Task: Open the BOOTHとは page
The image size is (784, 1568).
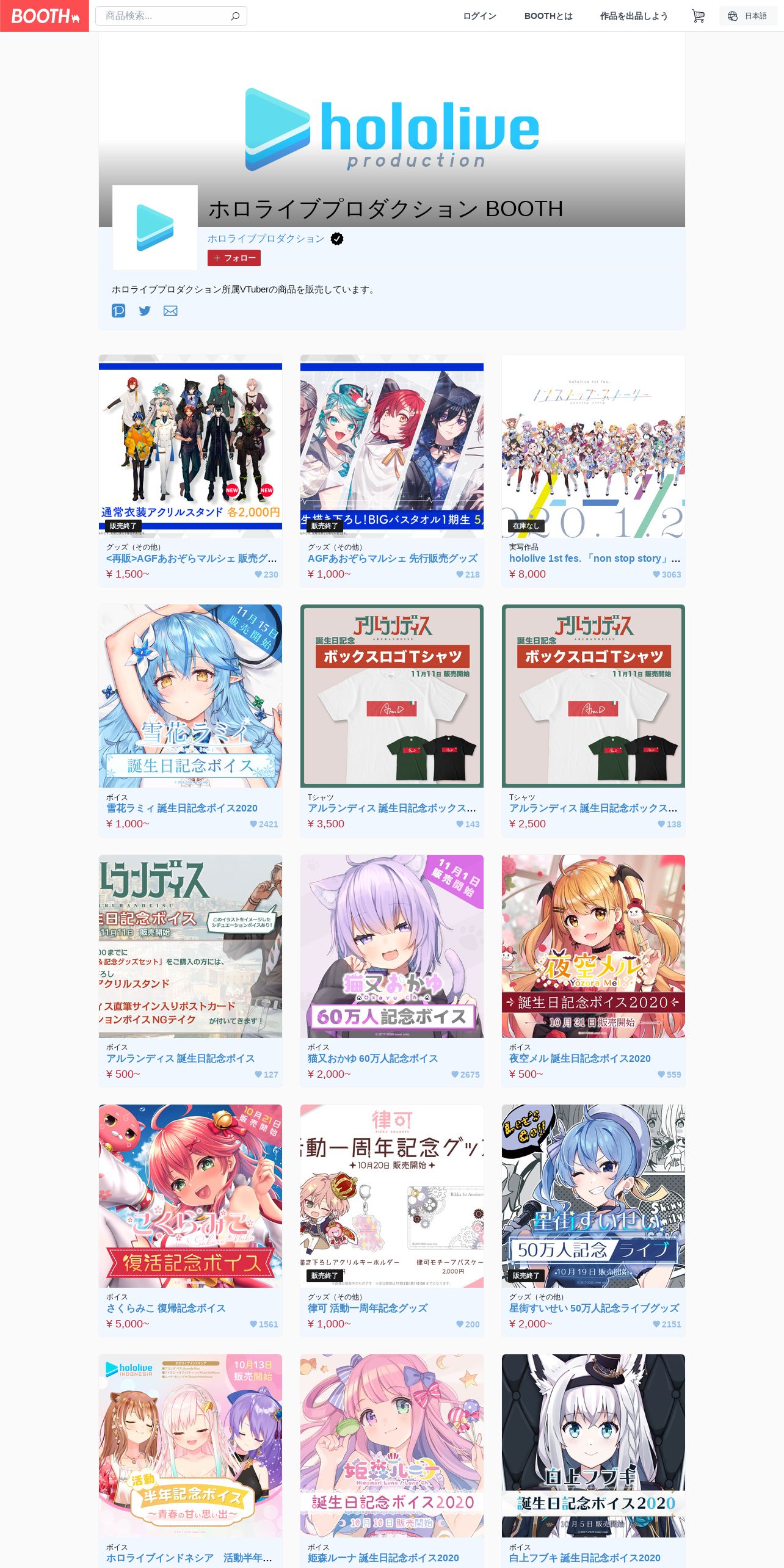Action: tap(548, 16)
